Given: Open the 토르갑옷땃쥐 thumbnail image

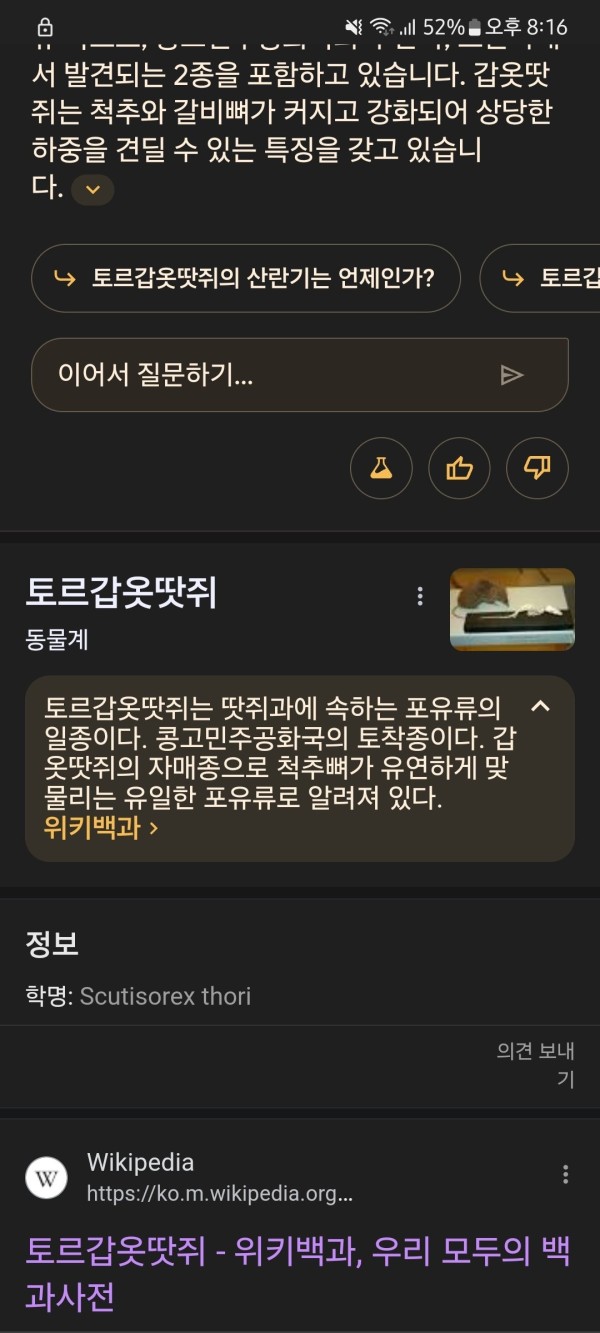Looking at the screenshot, I should [512, 610].
